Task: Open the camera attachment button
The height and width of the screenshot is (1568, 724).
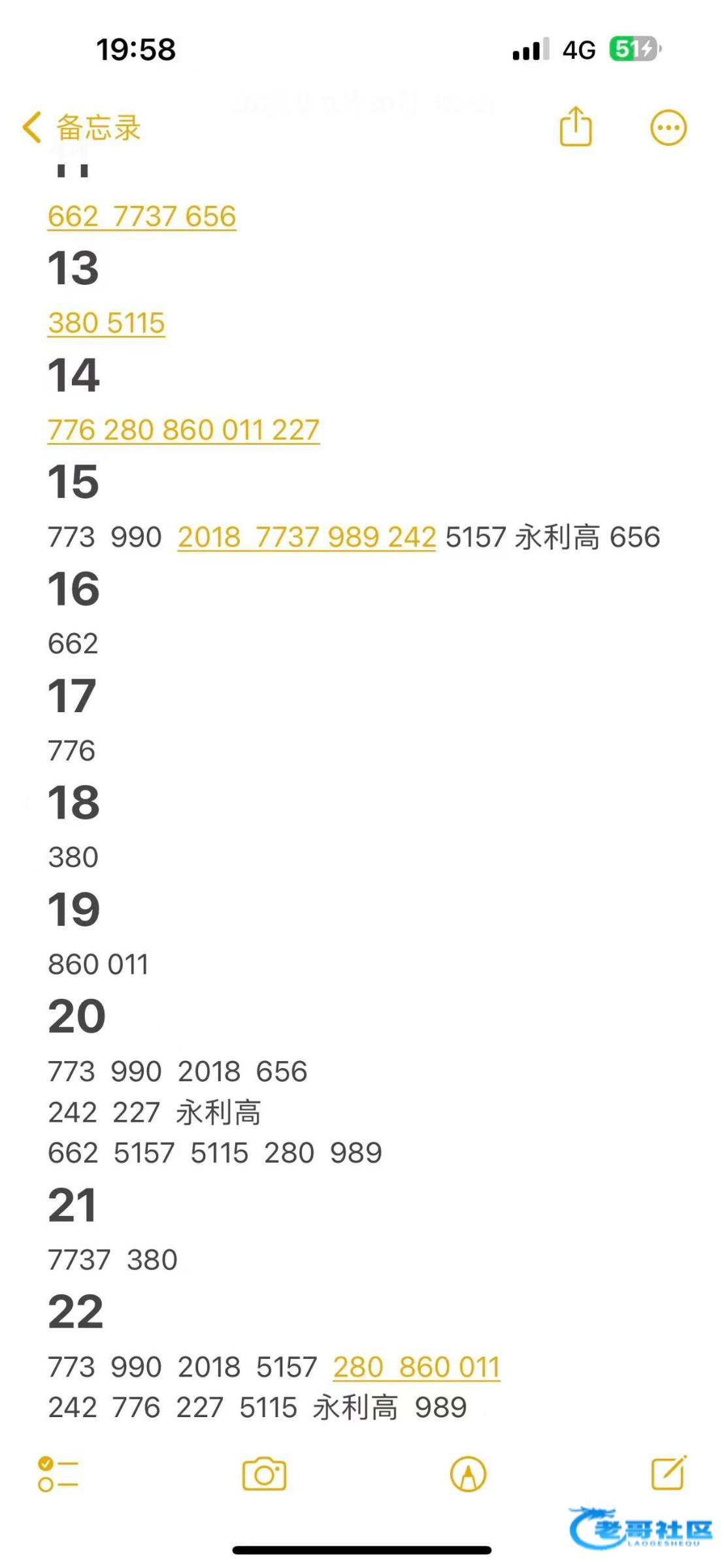Action: pos(264,1475)
